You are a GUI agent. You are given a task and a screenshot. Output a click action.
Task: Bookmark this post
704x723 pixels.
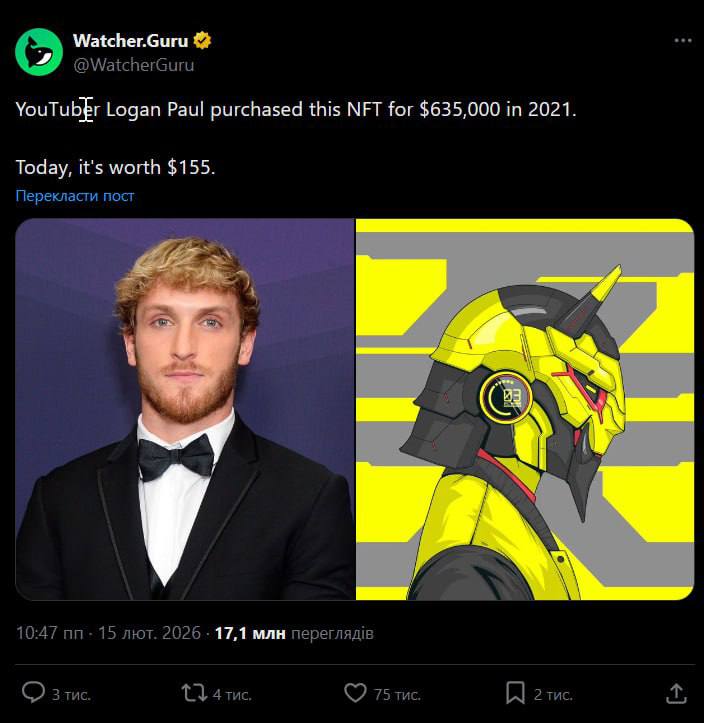click(x=515, y=692)
